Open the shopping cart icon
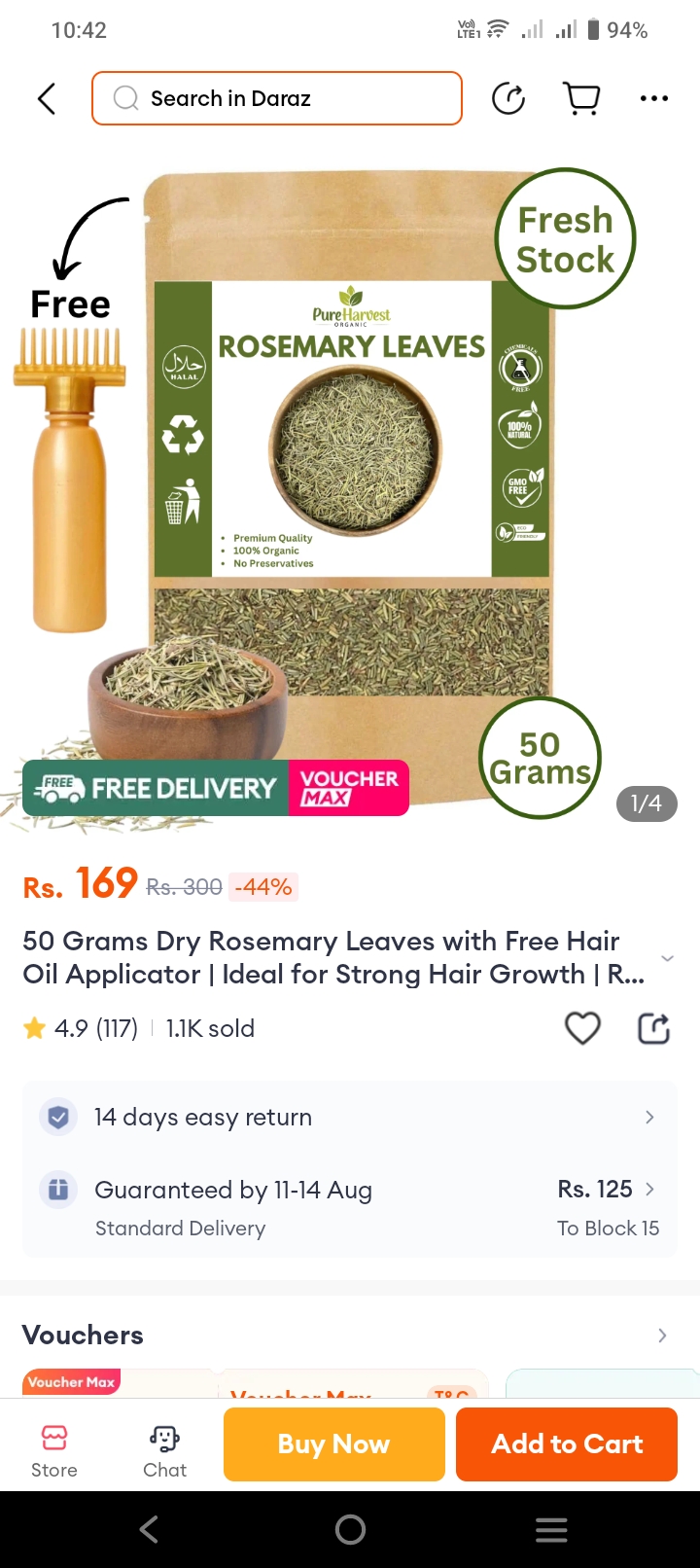 tap(581, 98)
